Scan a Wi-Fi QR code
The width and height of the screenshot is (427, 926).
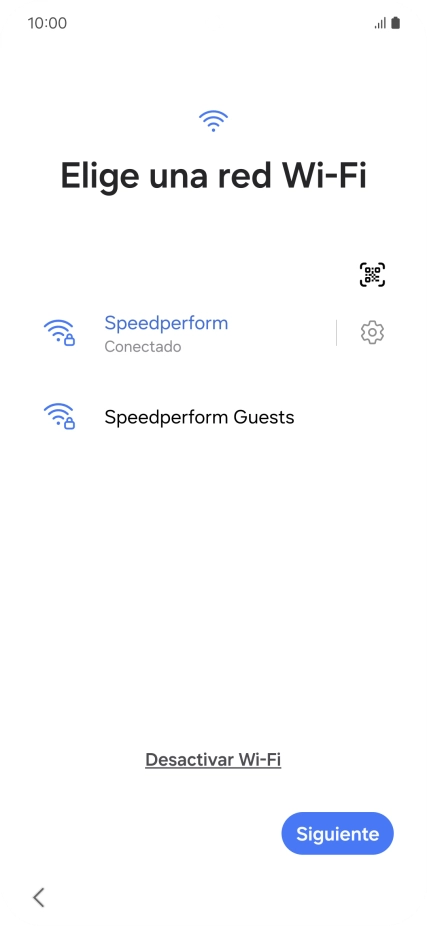point(372,275)
